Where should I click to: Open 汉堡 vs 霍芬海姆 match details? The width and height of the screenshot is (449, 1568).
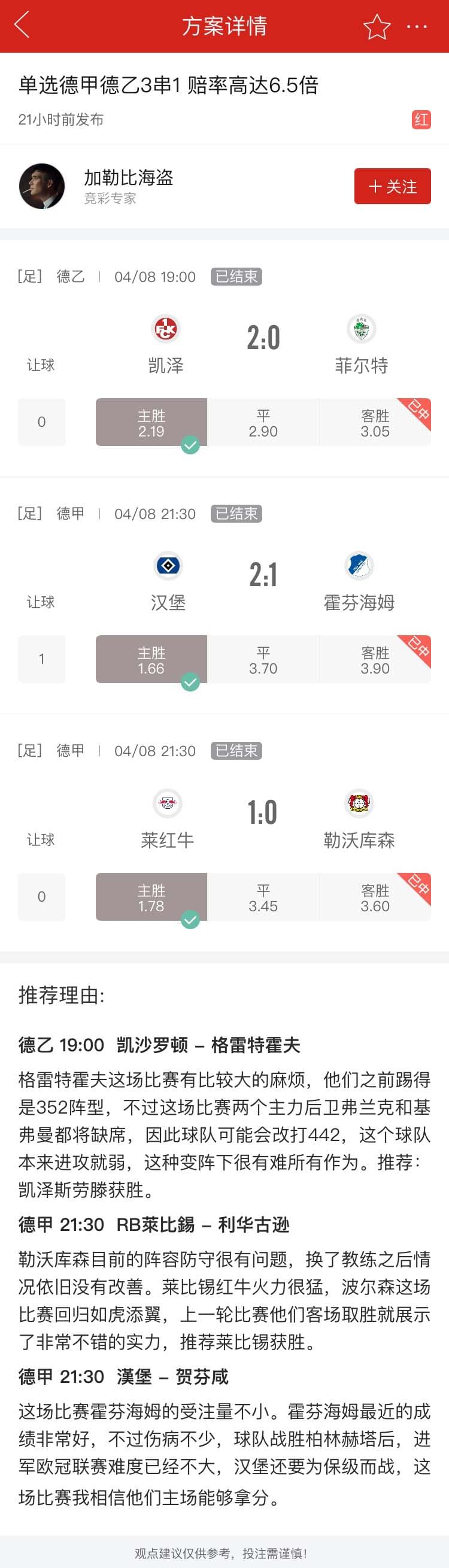263,575
